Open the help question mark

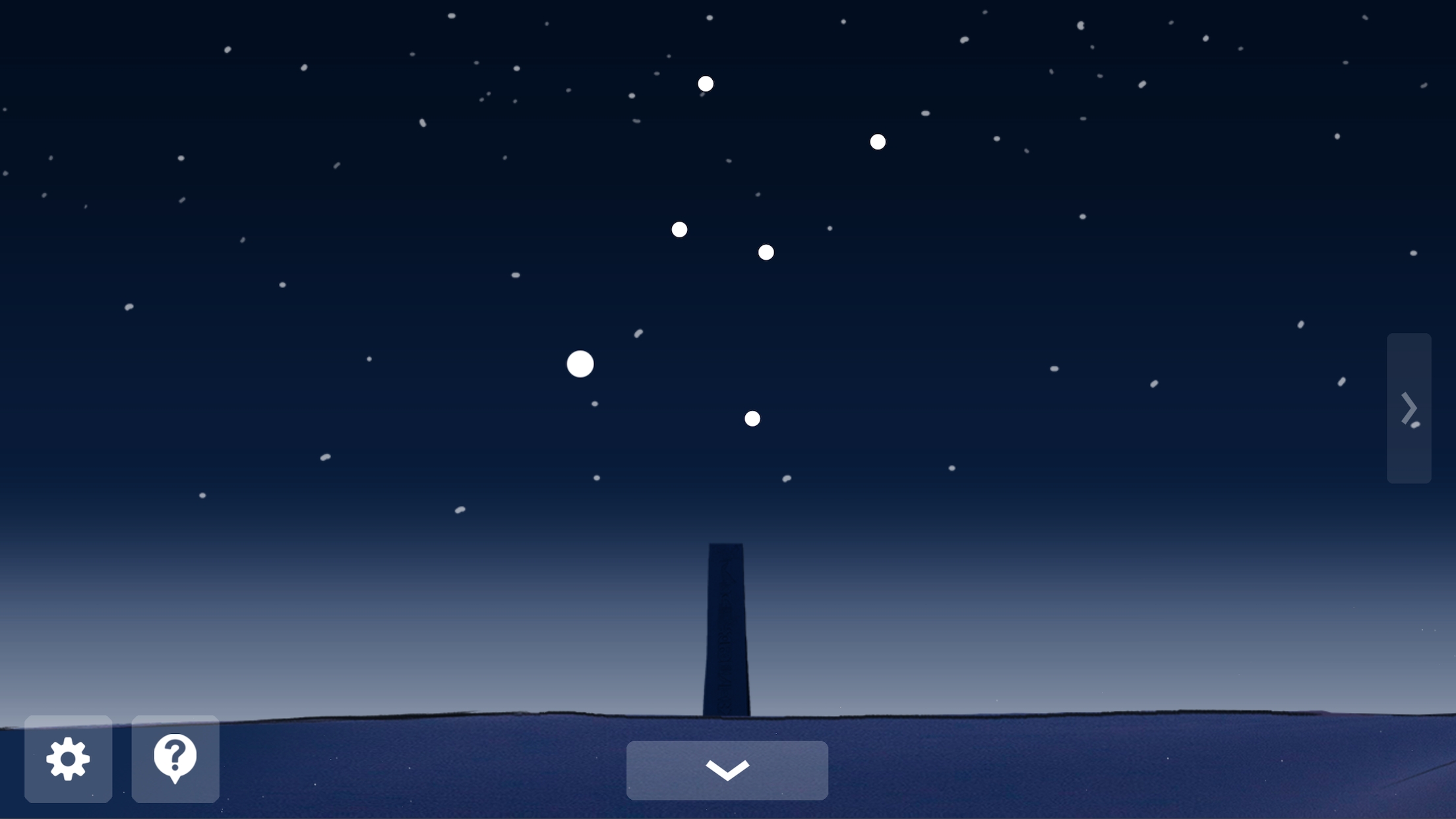click(x=175, y=759)
